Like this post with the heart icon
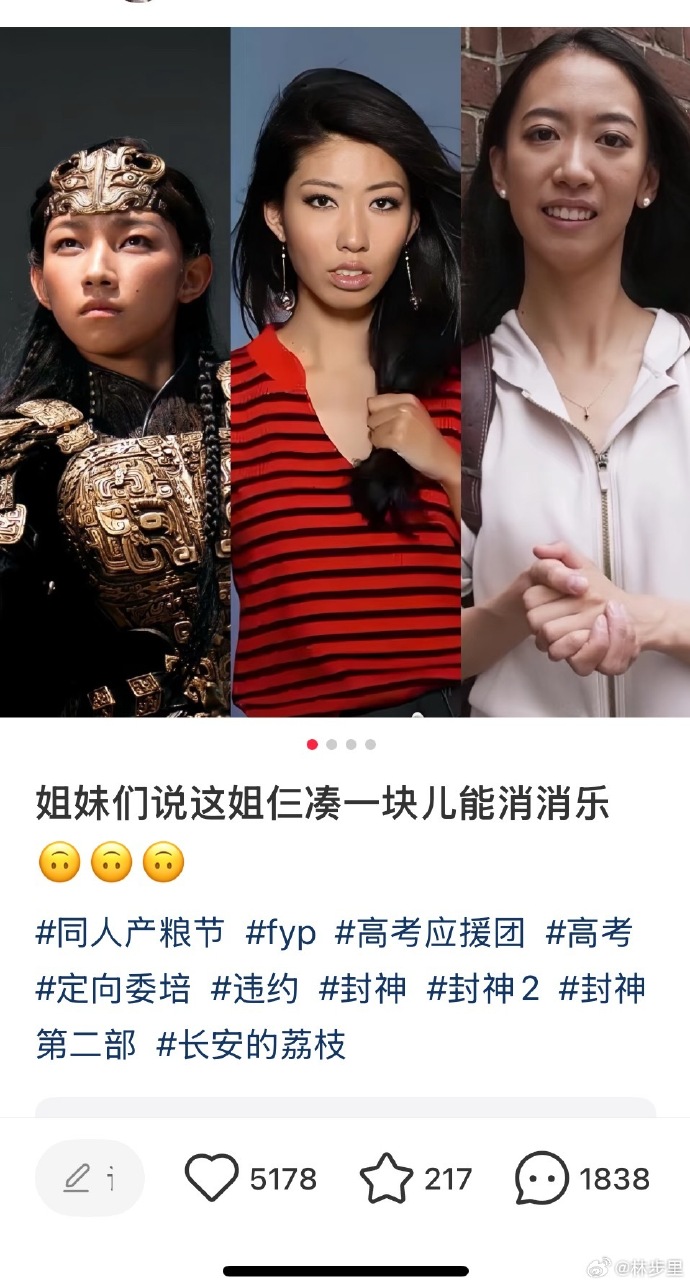Image resolution: width=690 pixels, height=1284 pixels. pos(212,1178)
